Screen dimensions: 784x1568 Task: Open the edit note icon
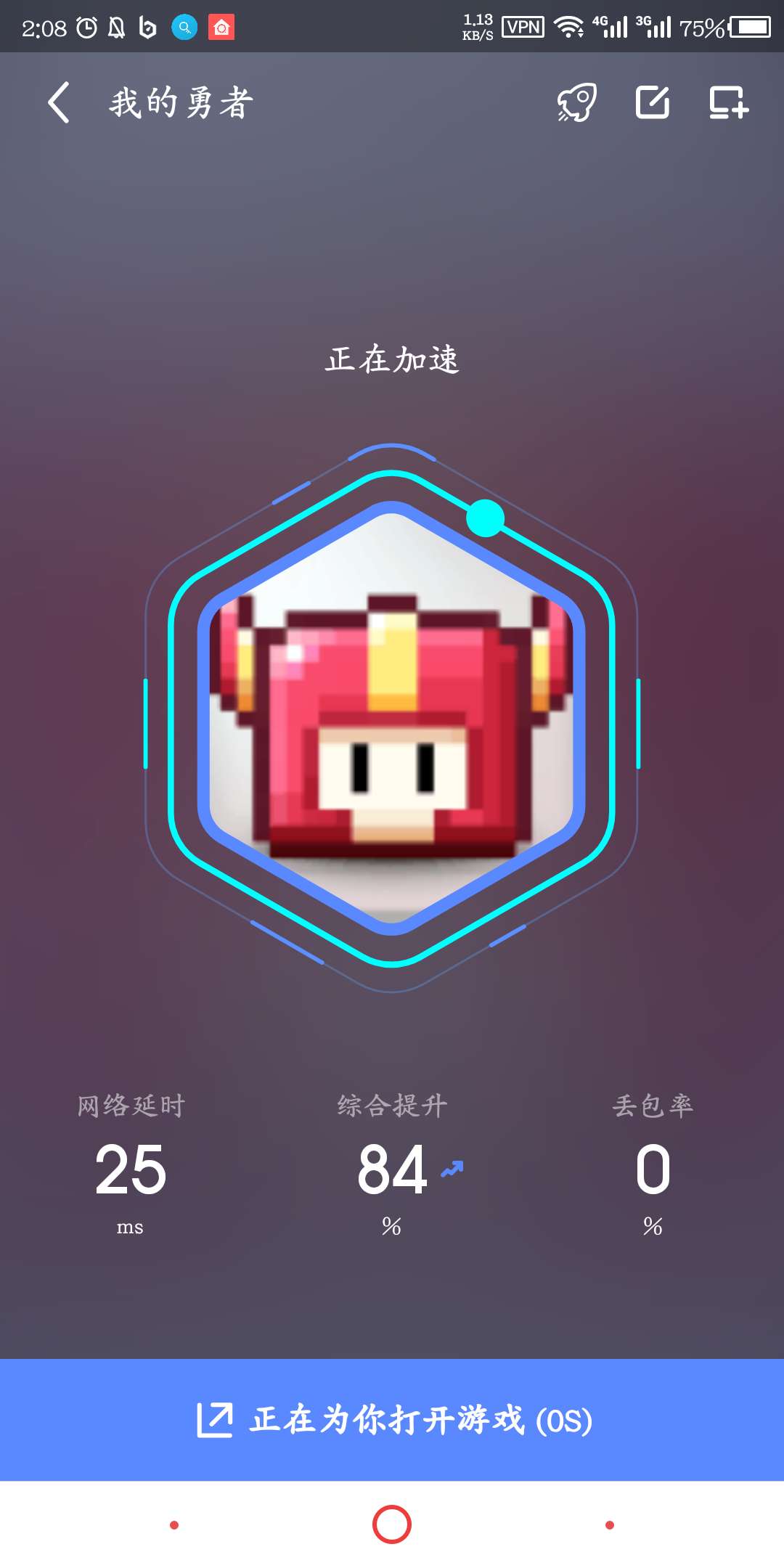point(653,102)
